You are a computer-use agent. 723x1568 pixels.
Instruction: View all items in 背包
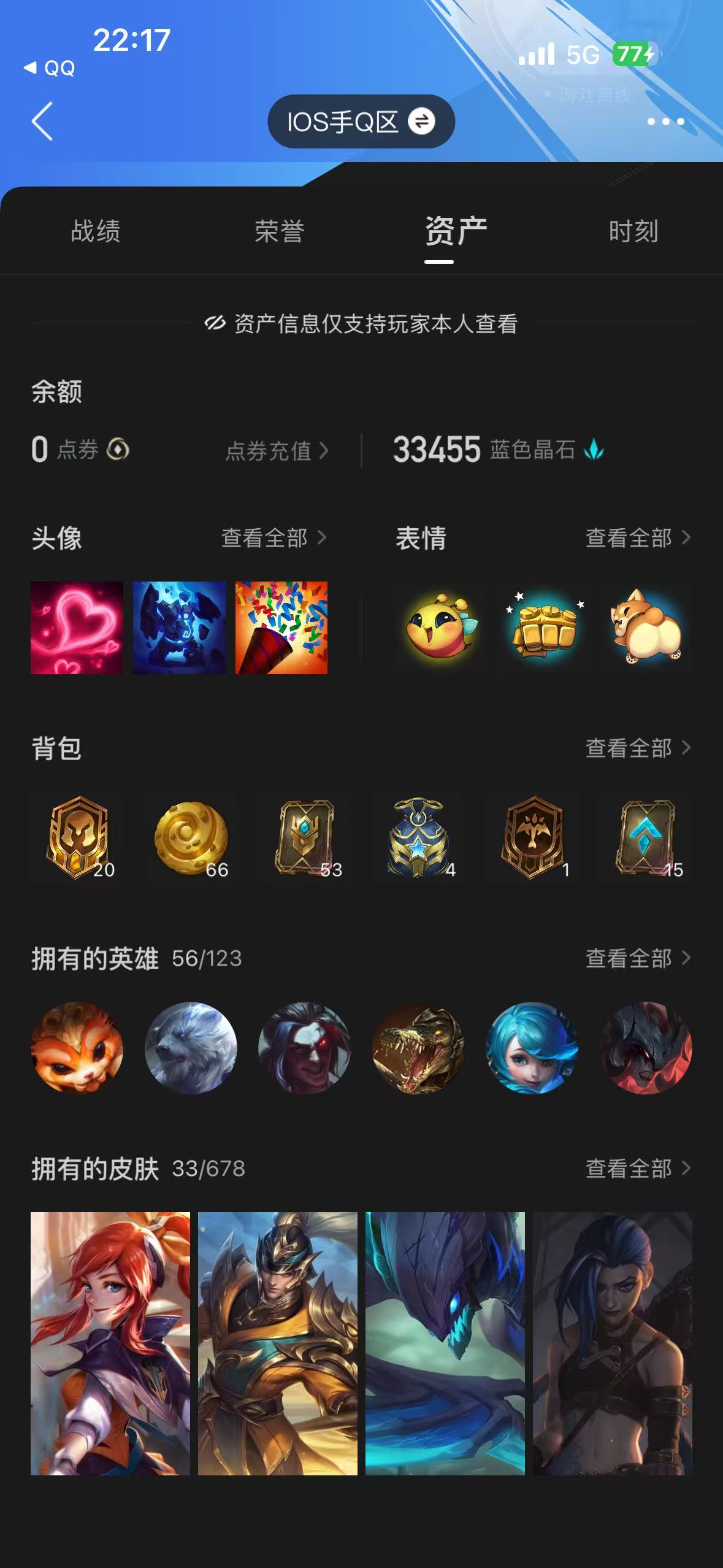pos(638,748)
